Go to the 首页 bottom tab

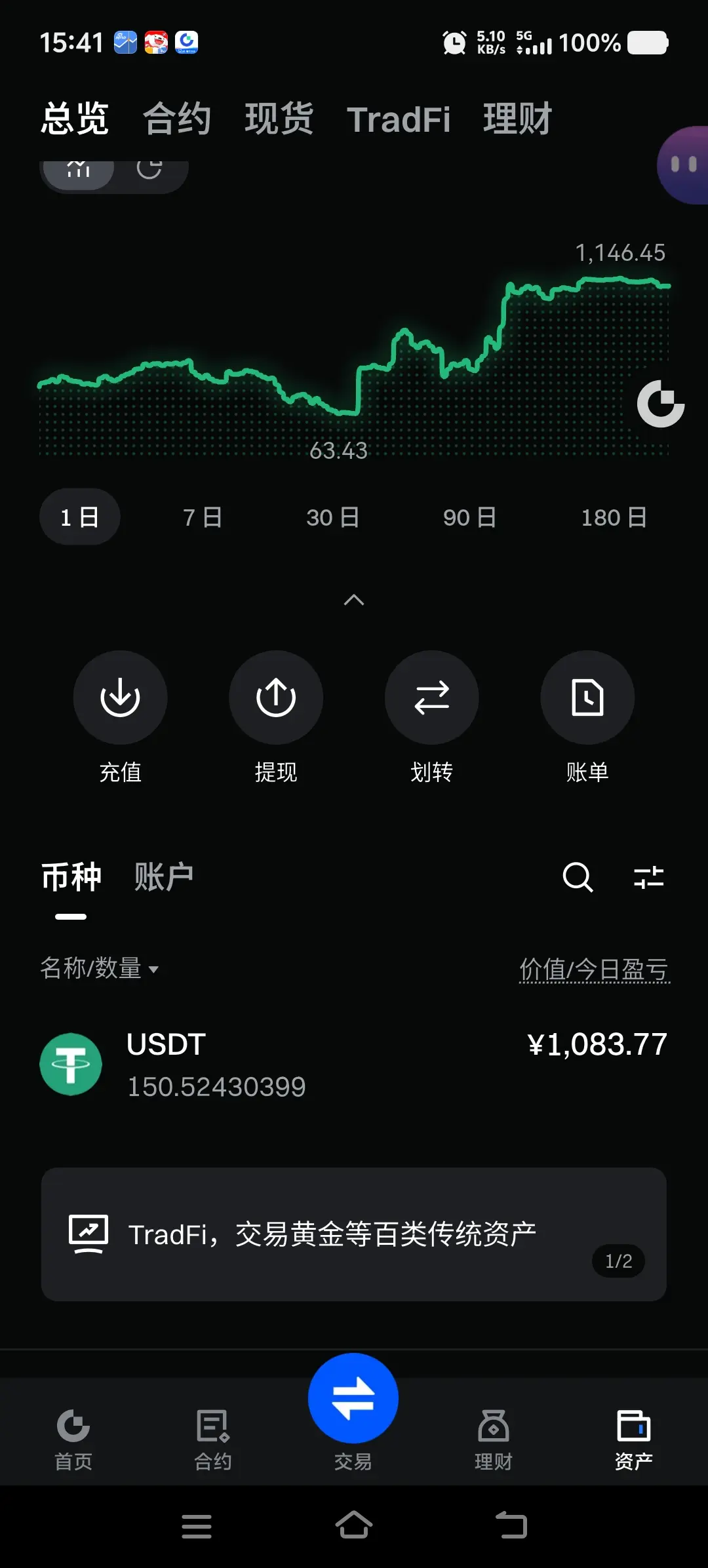tap(73, 1436)
